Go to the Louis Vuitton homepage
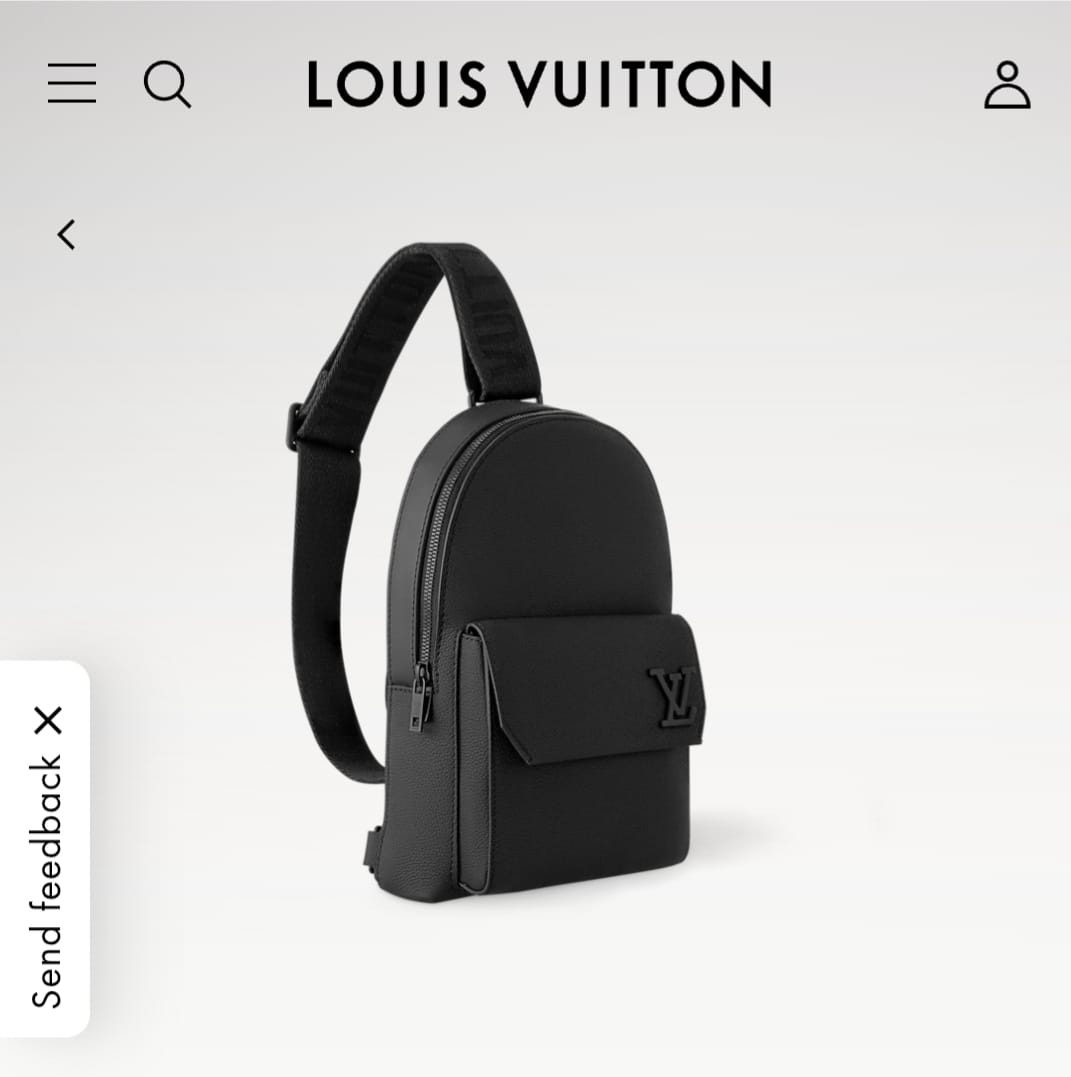 coord(539,84)
